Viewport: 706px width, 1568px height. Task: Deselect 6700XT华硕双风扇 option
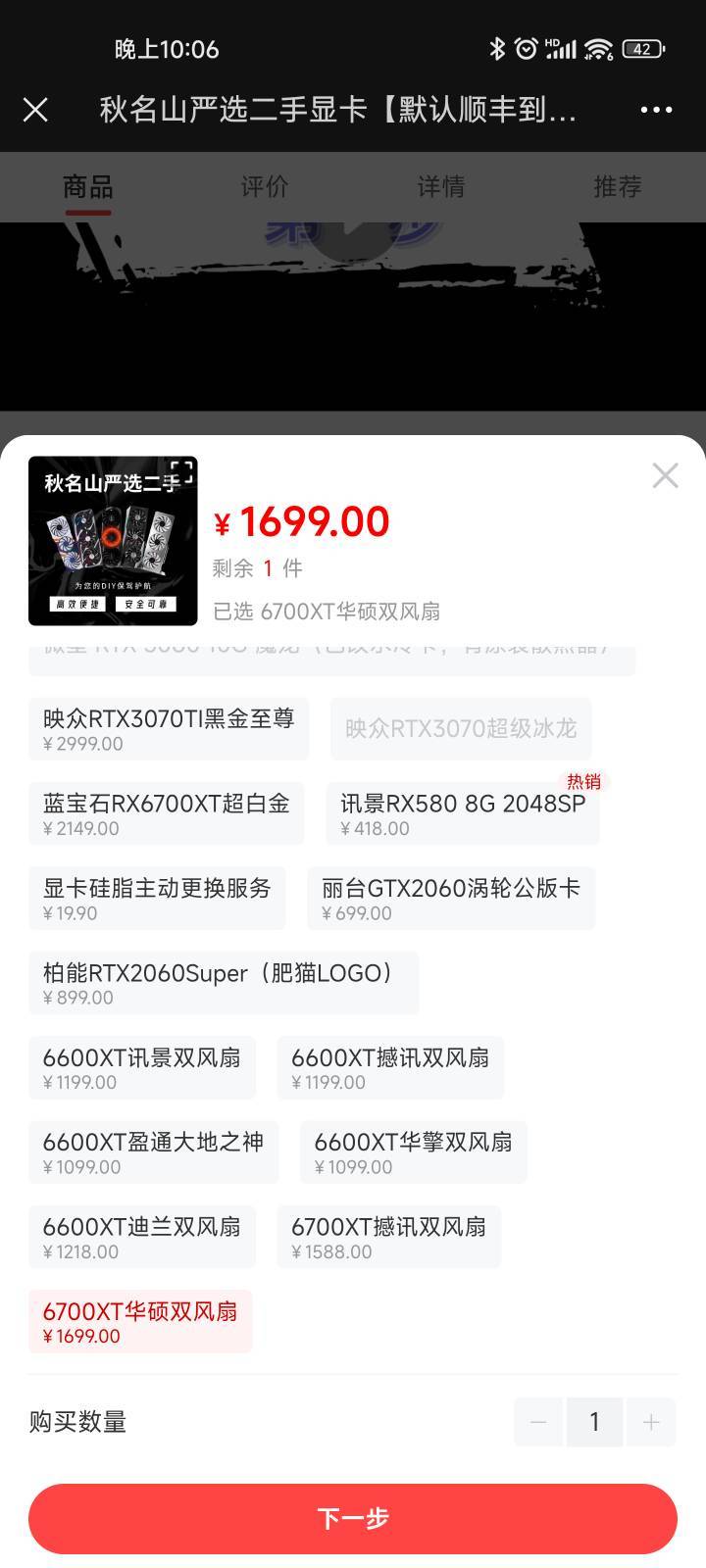[140, 1321]
